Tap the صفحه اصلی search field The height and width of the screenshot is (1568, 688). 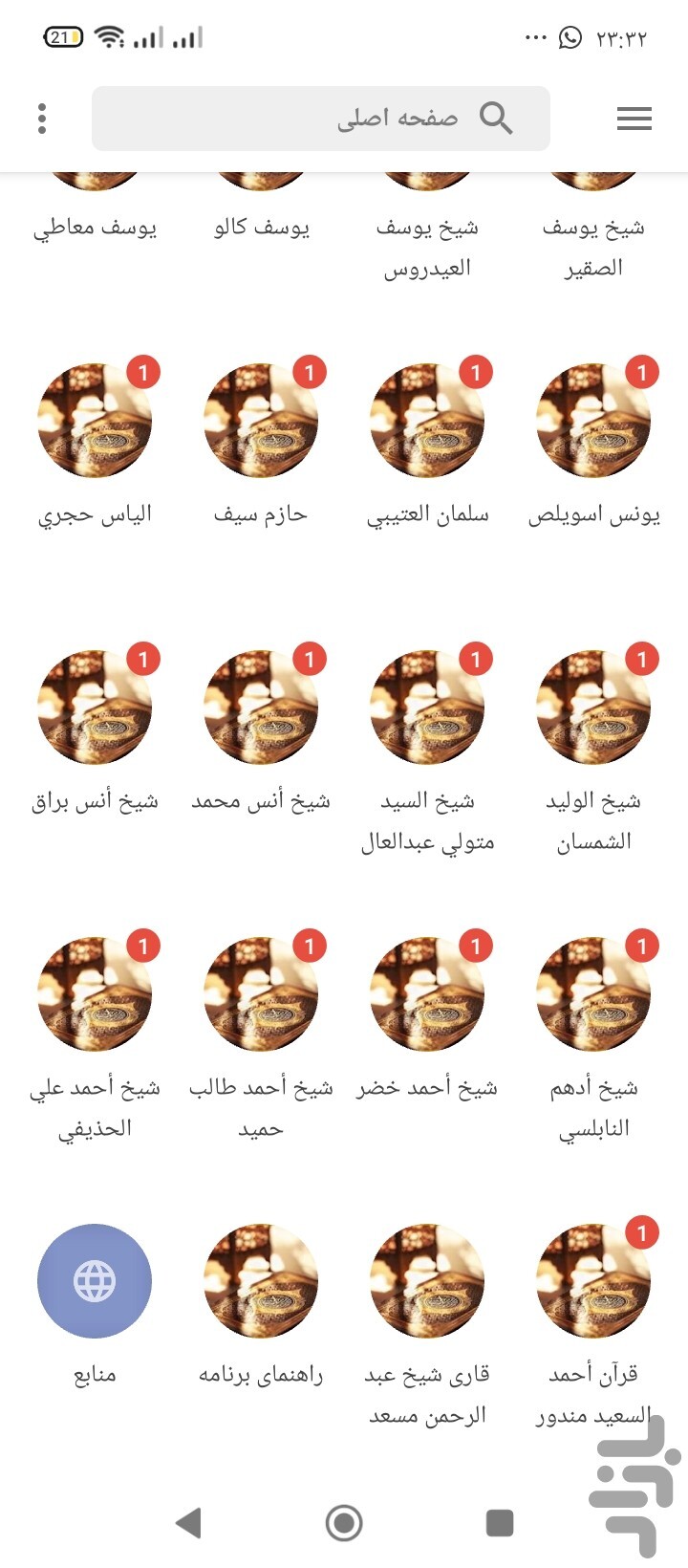pyautogui.click(x=321, y=119)
